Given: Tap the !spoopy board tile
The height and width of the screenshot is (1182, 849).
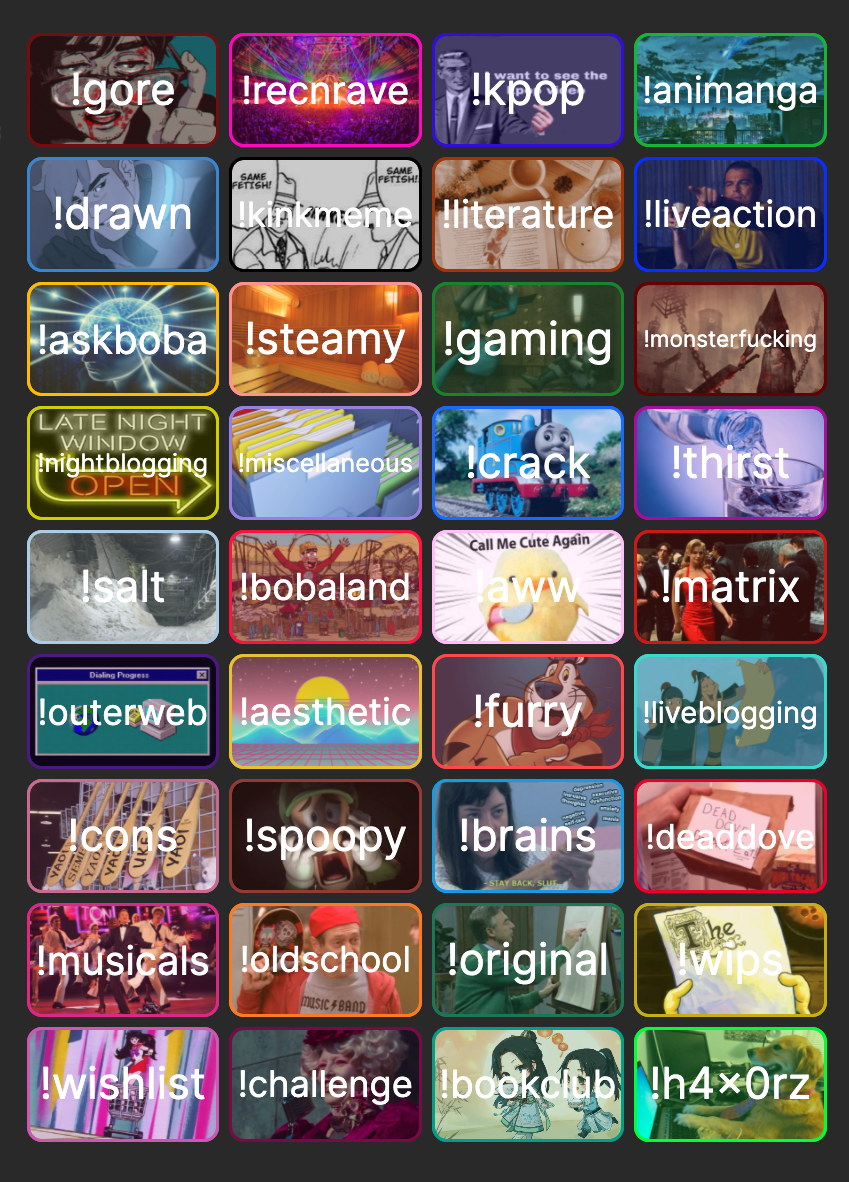Looking at the screenshot, I should pyautogui.click(x=325, y=835).
